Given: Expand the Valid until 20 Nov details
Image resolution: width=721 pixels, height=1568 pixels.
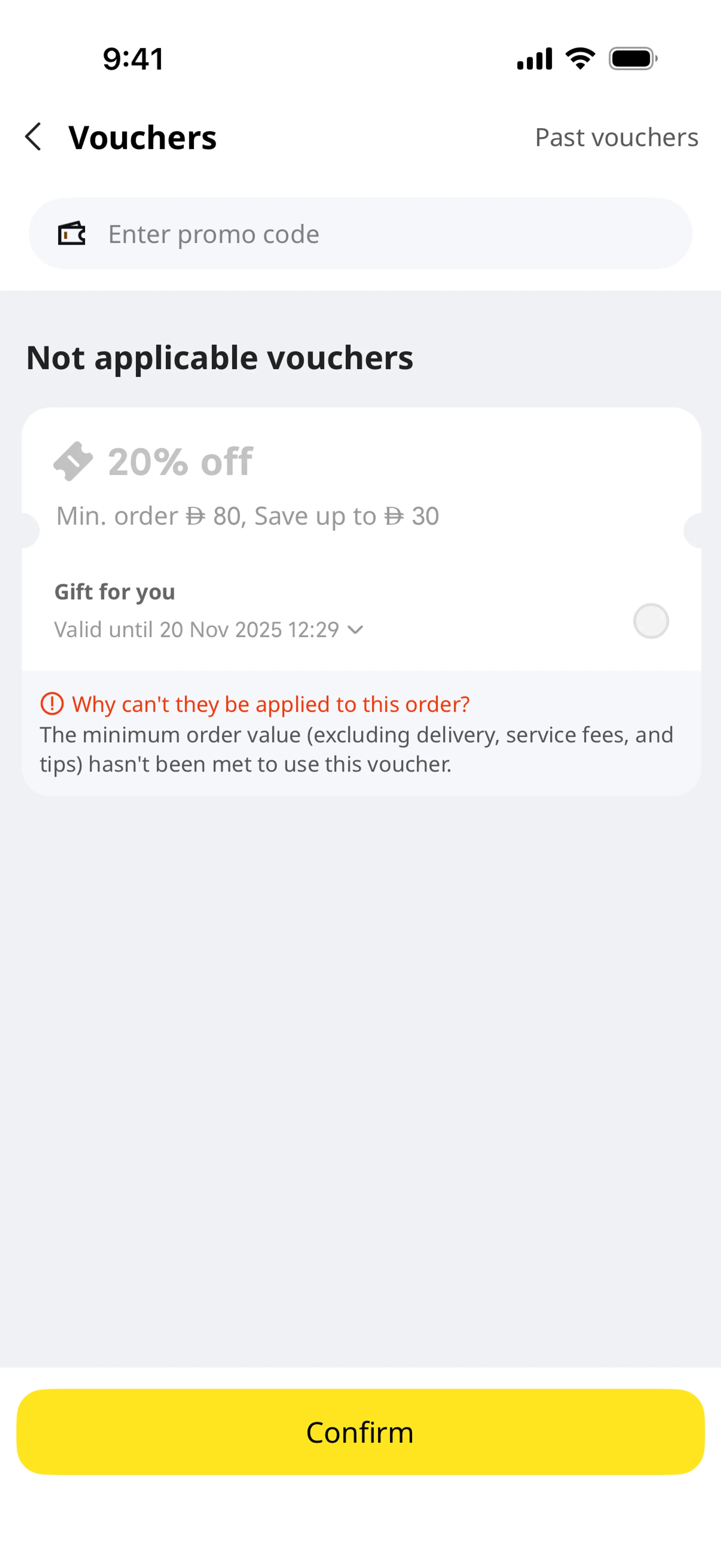Looking at the screenshot, I should [355, 629].
